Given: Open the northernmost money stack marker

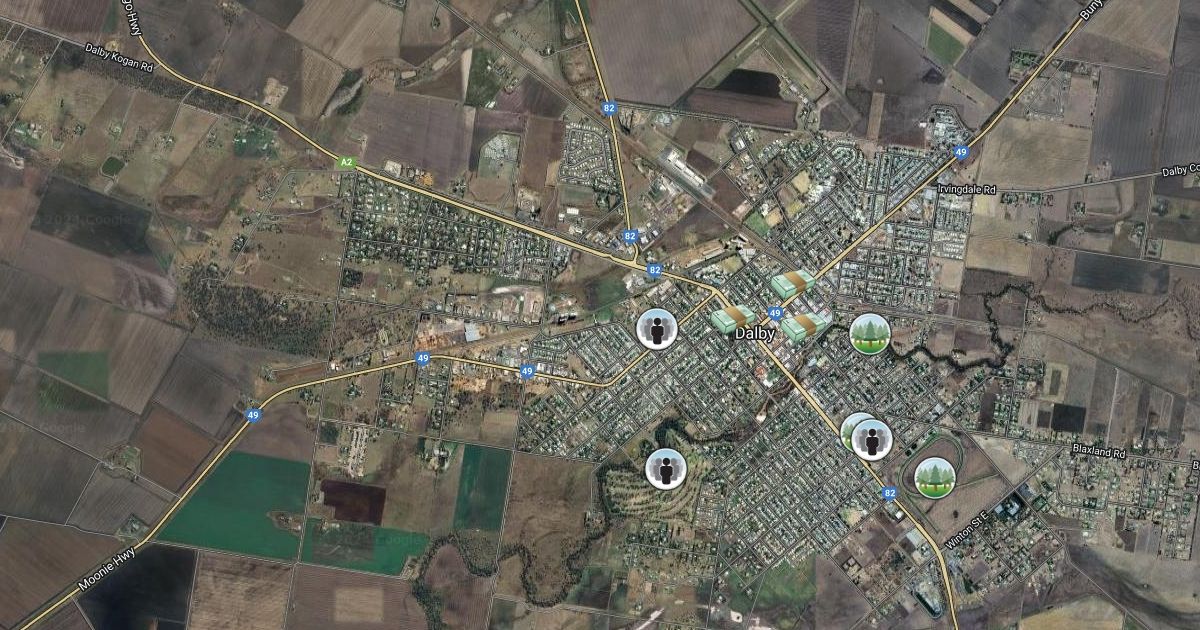Looking at the screenshot, I should point(792,284).
